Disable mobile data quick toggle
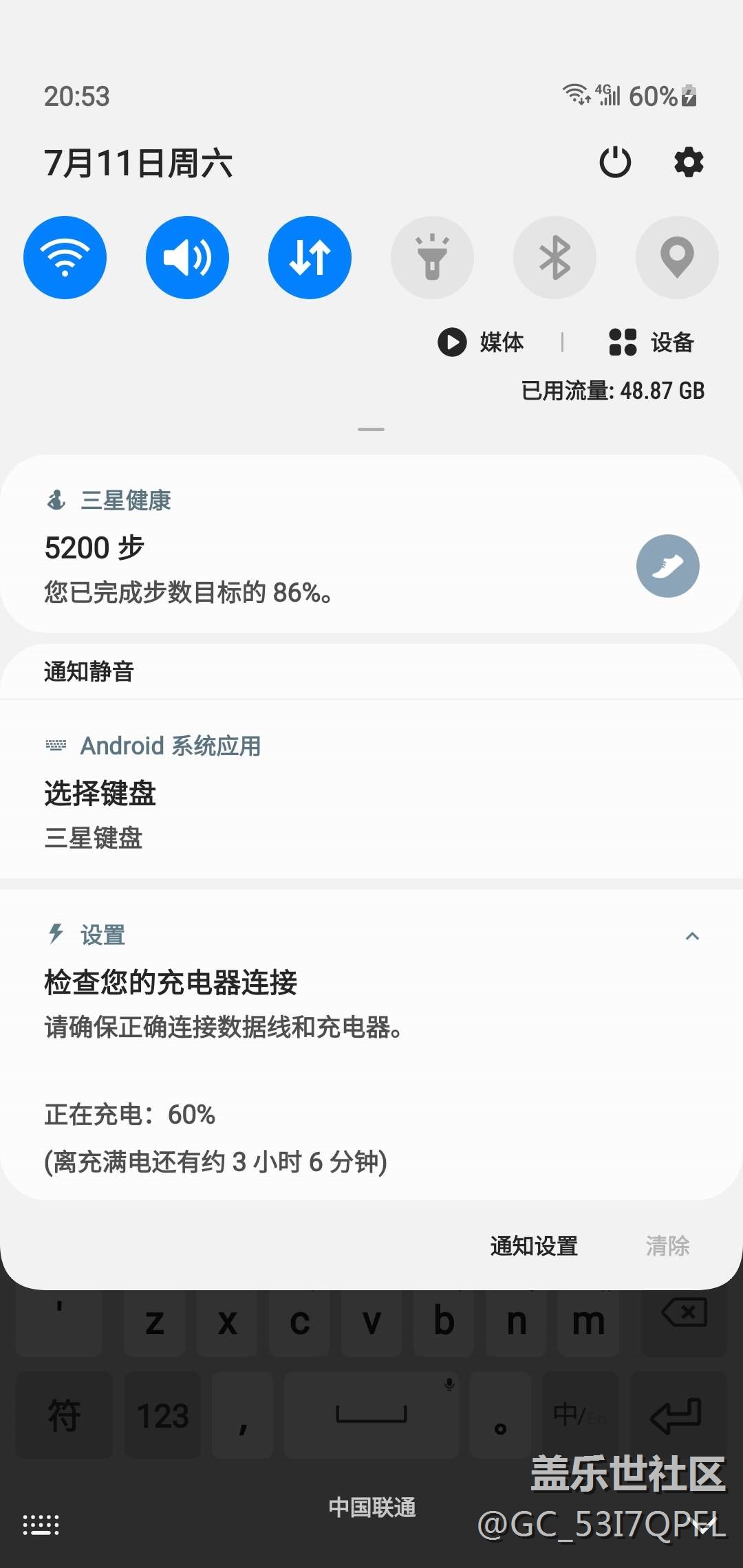 click(310, 258)
